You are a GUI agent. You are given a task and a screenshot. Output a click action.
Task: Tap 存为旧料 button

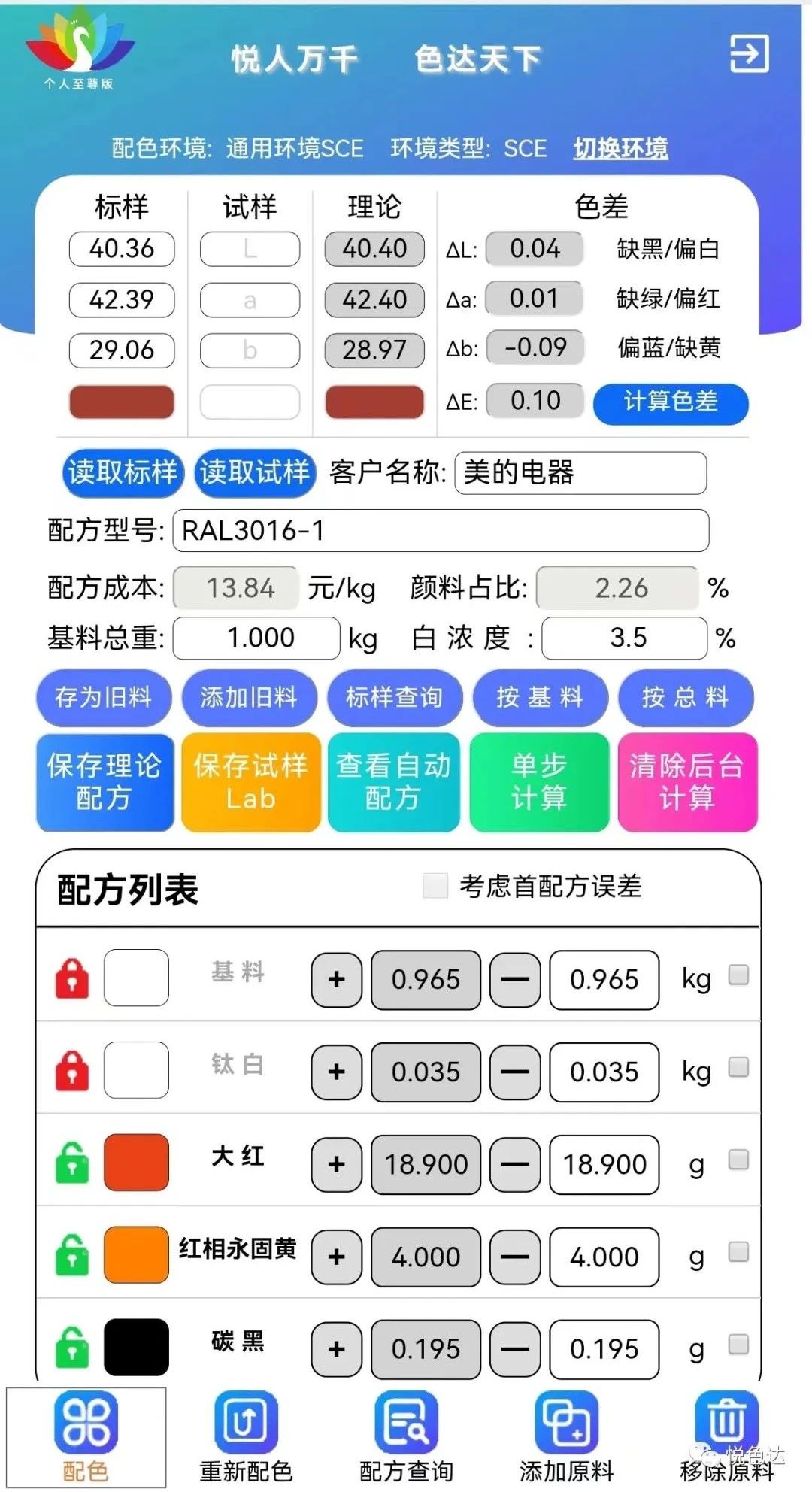(104, 697)
